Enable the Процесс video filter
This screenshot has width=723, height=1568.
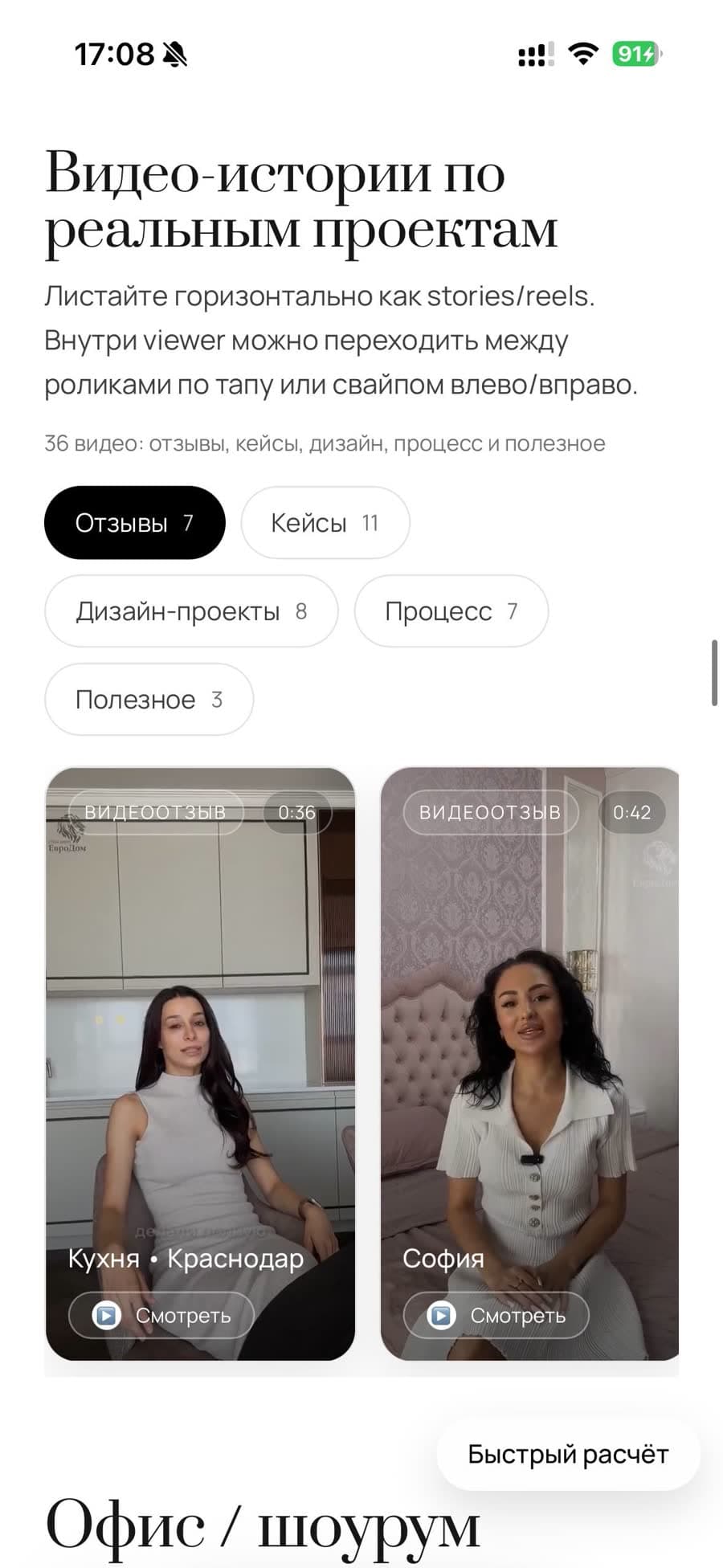[x=450, y=611]
